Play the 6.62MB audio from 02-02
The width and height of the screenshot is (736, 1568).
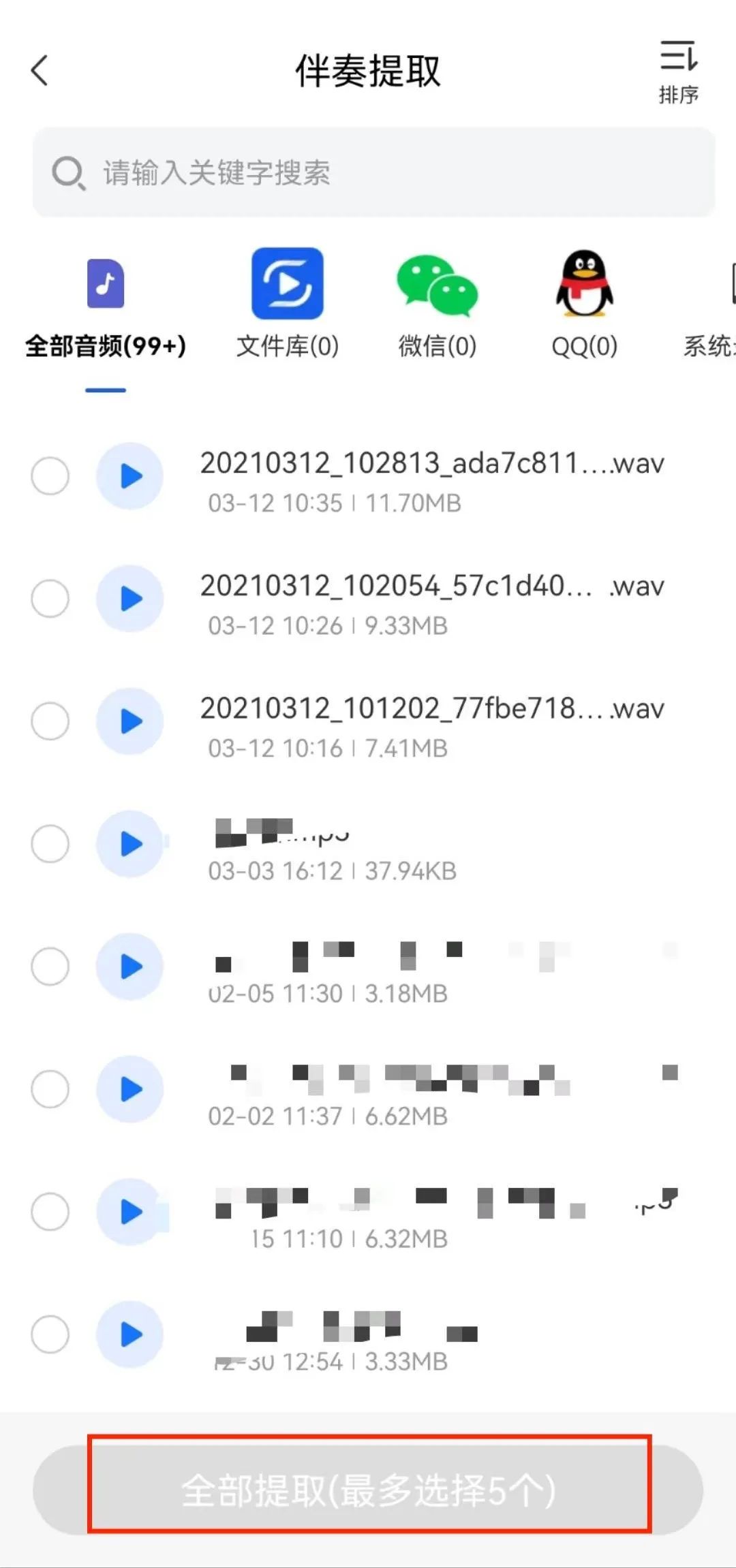pyautogui.click(x=131, y=1088)
